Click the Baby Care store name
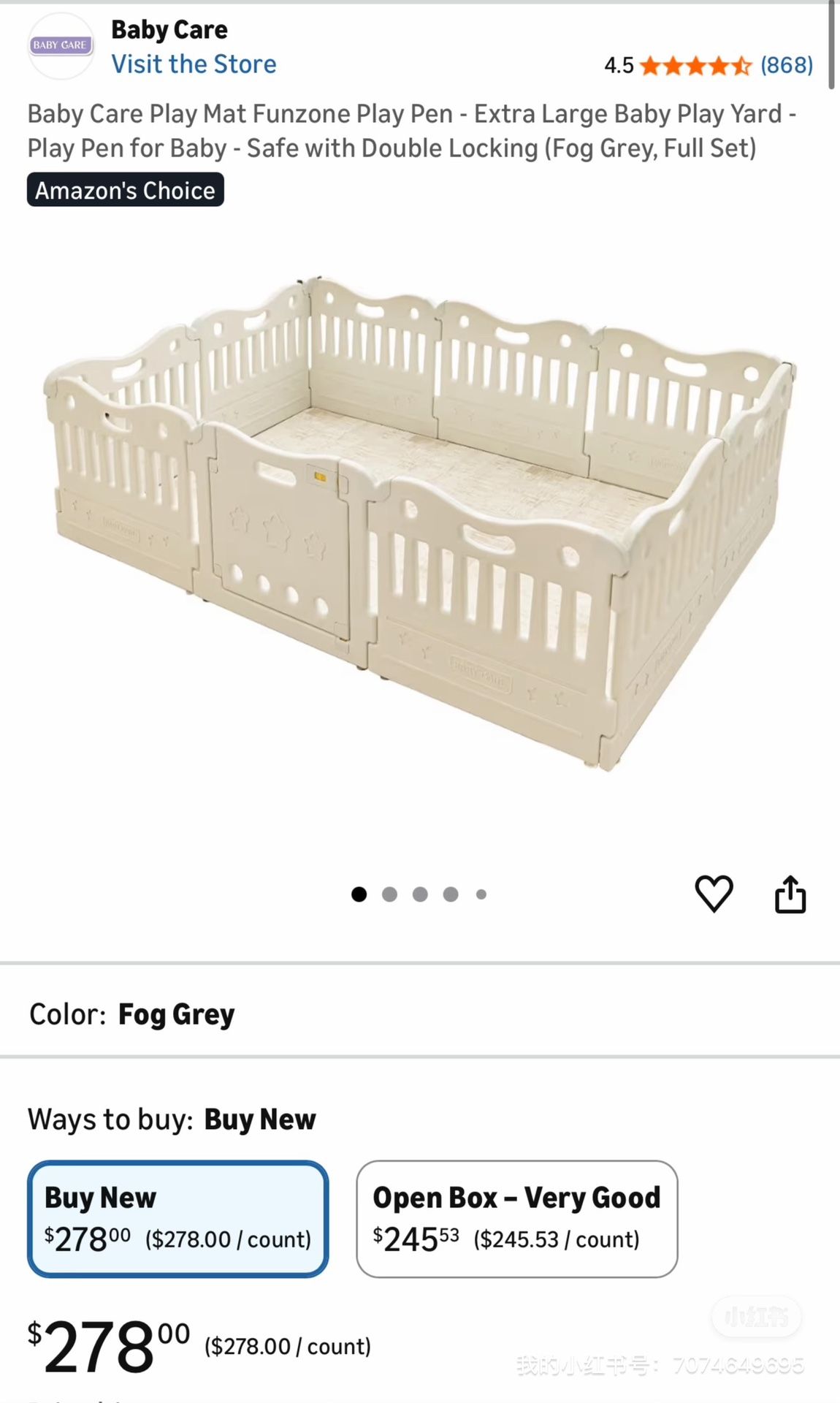840x1403 pixels. [x=169, y=29]
